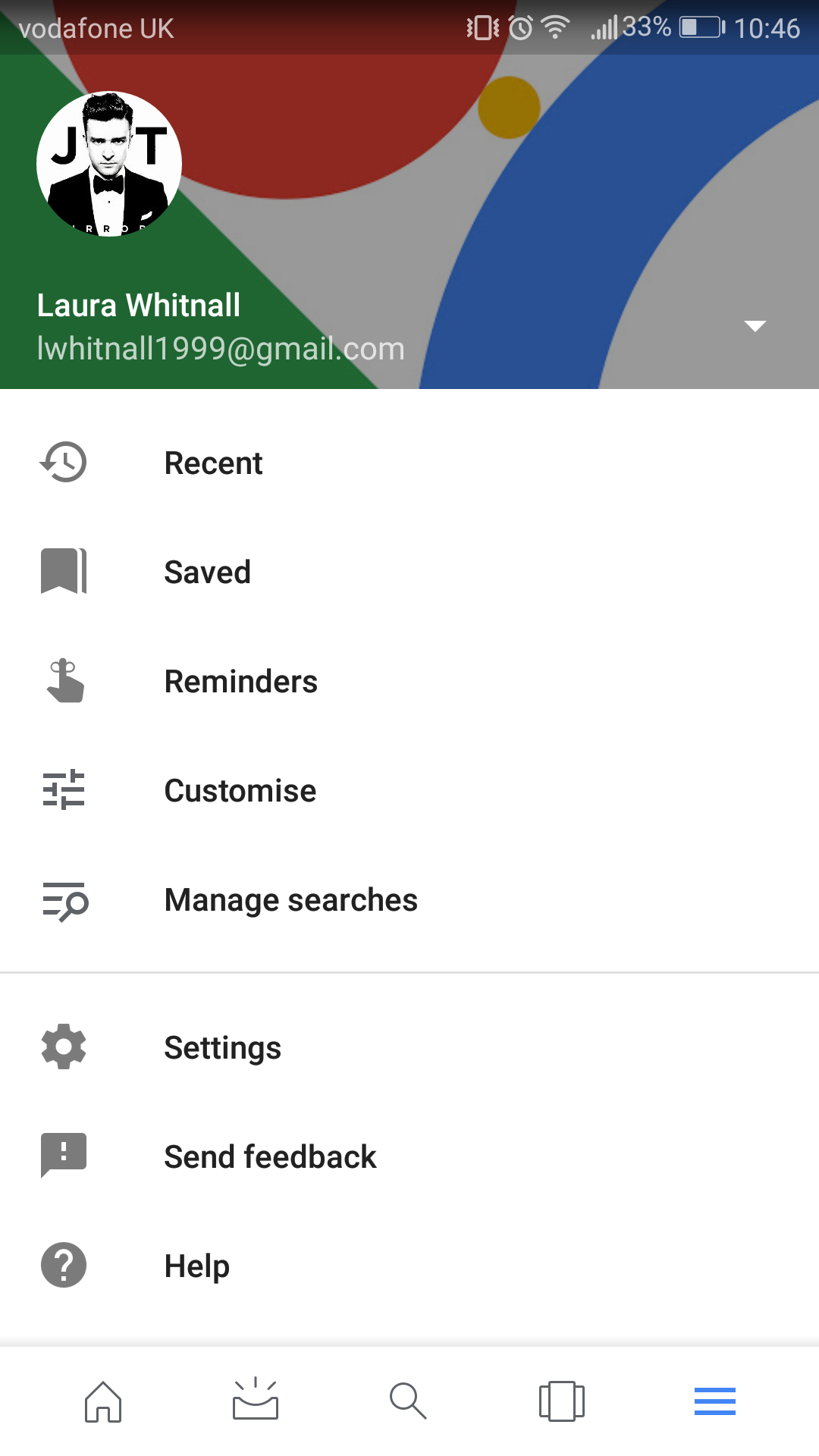
Task: Open the Recent section
Action: tap(213, 463)
